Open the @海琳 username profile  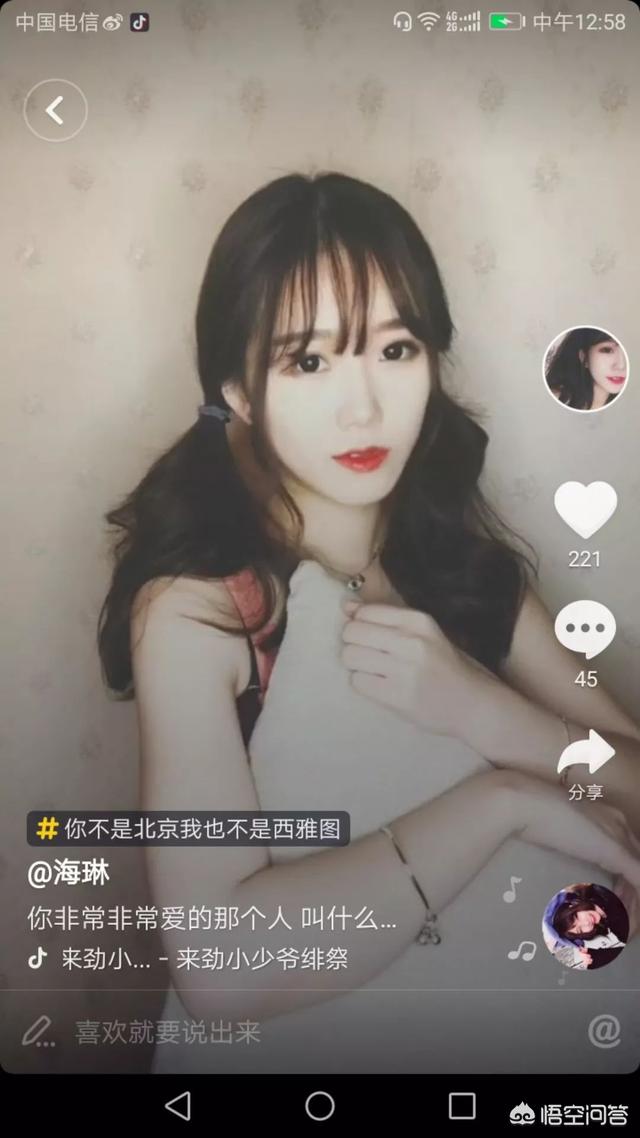69,873
